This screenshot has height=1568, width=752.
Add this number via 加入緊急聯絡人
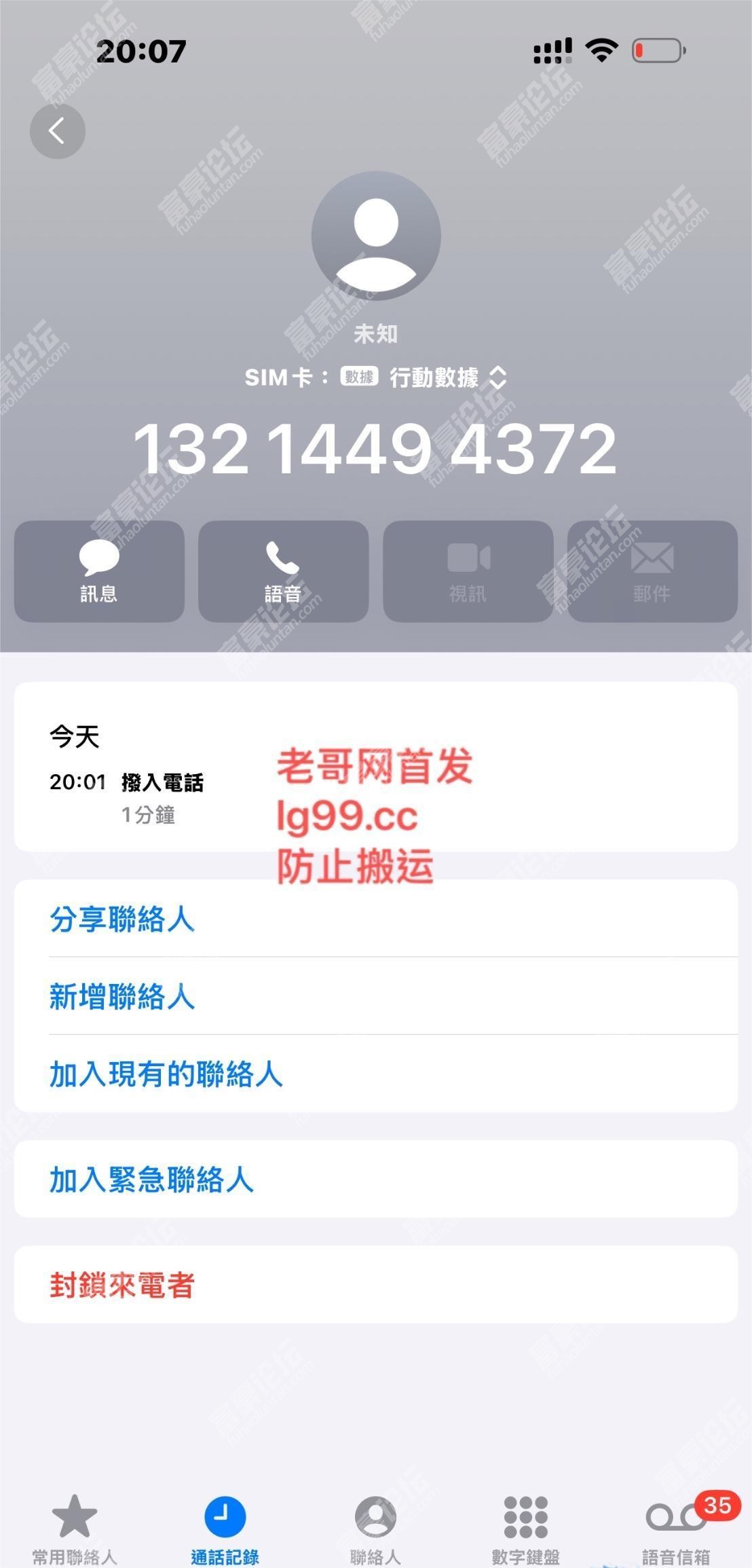pyautogui.click(x=152, y=1180)
